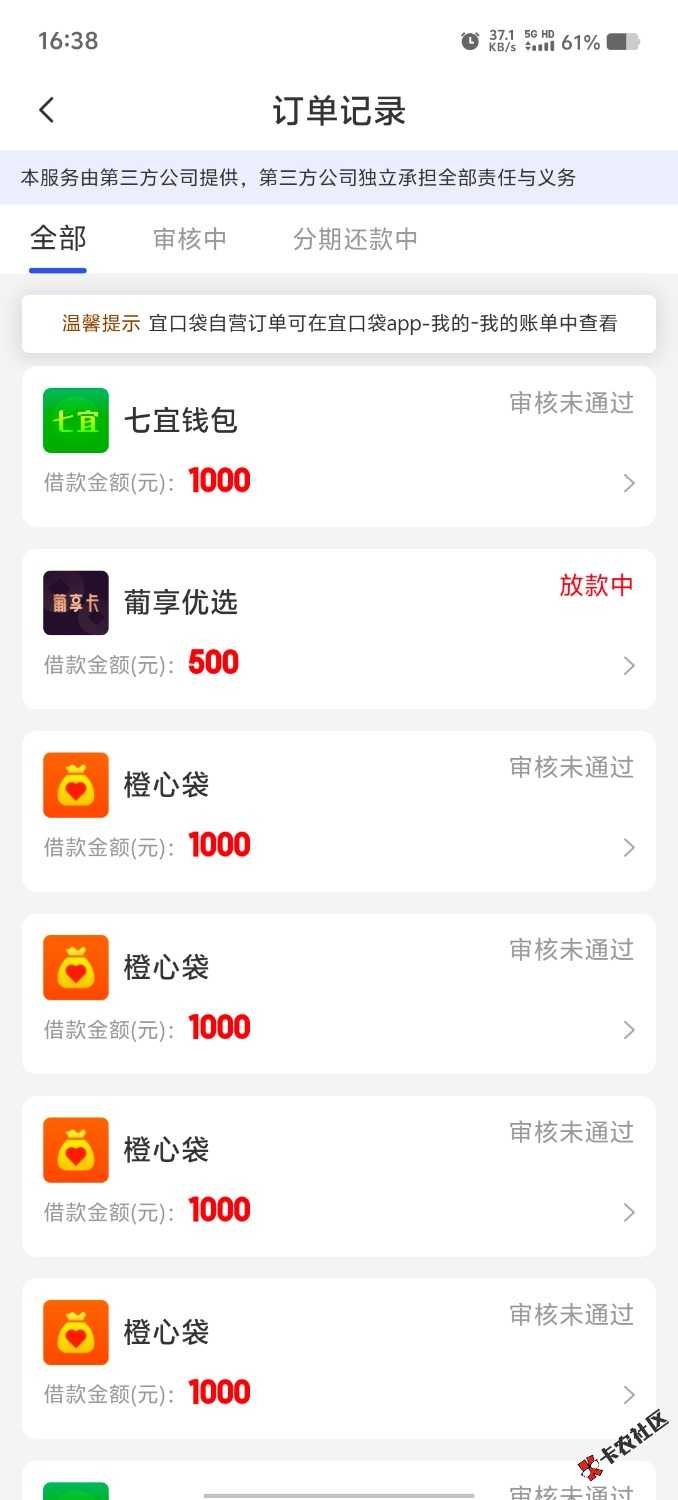
Task: Show orders under 审核中 tab
Action: click(190, 239)
